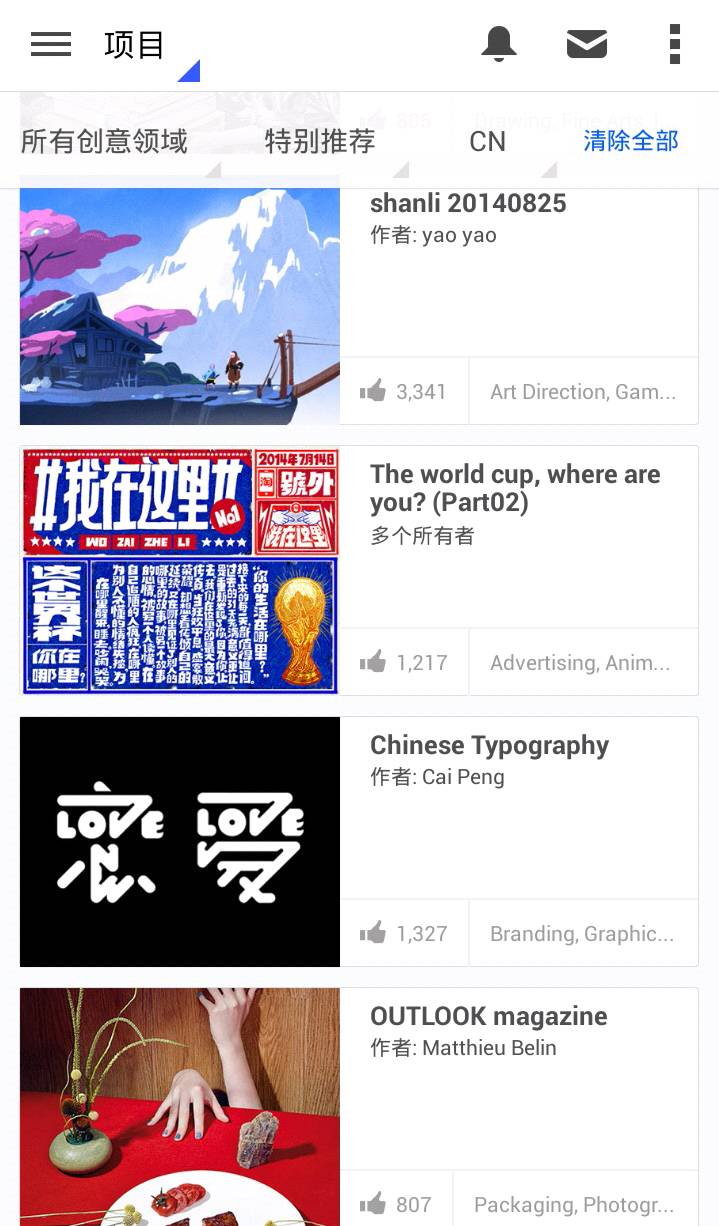The height and width of the screenshot is (1226, 719).
Task: Open the notifications bell
Action: pyautogui.click(x=499, y=45)
